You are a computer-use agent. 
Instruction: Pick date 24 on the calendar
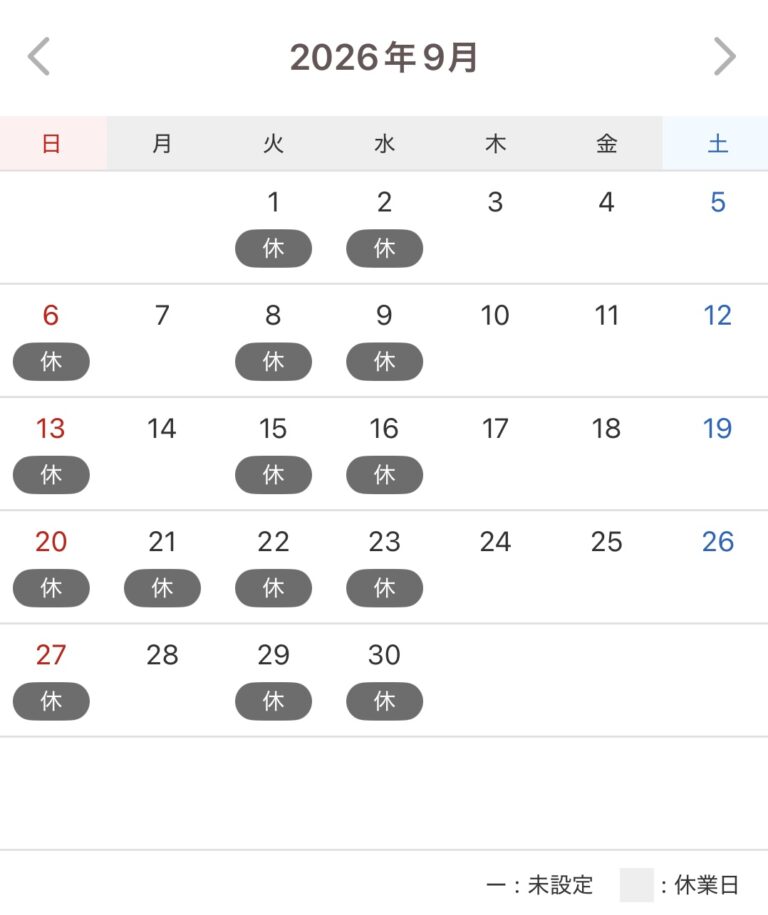point(495,542)
